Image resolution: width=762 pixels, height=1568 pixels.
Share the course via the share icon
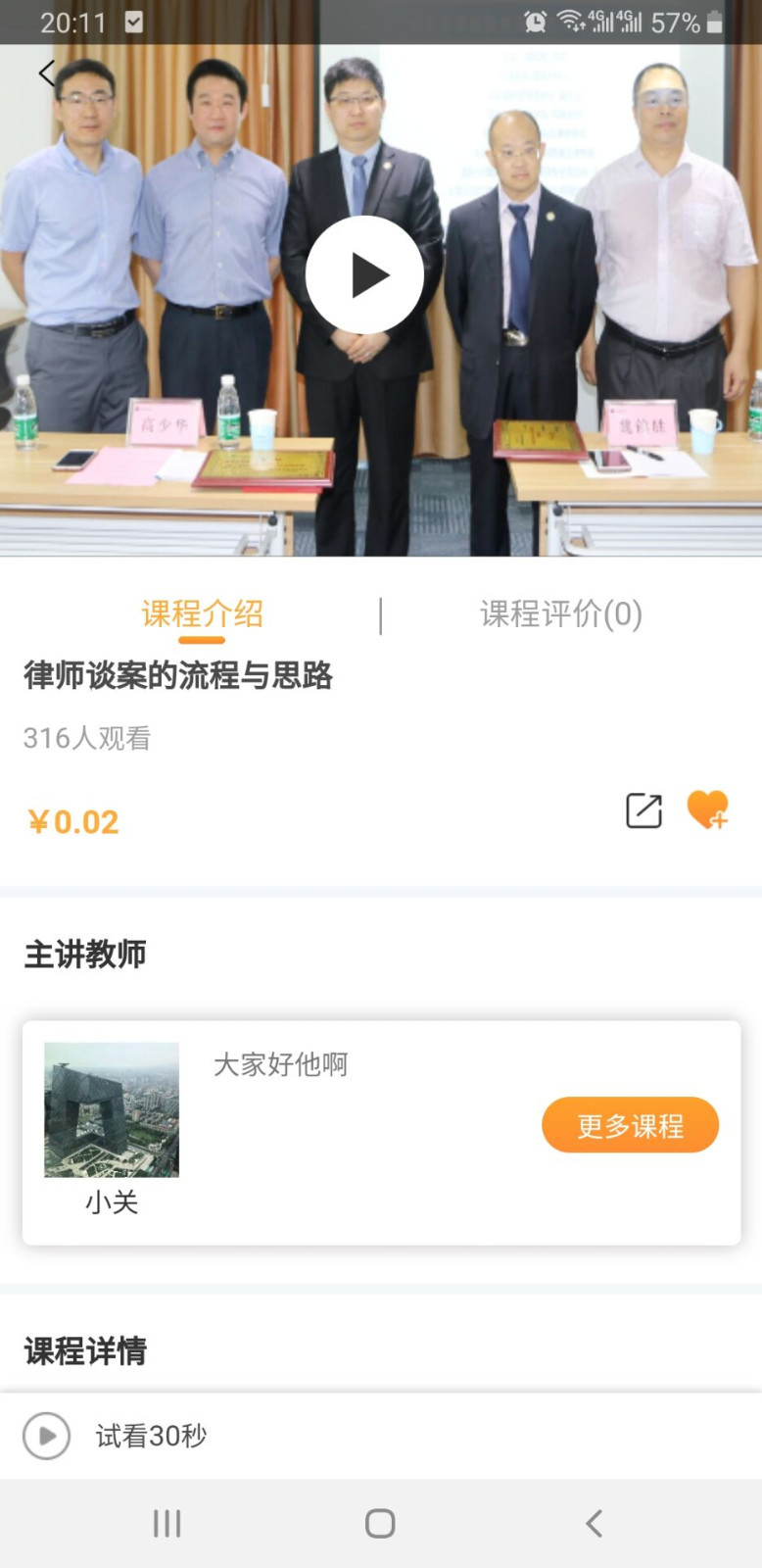(643, 810)
